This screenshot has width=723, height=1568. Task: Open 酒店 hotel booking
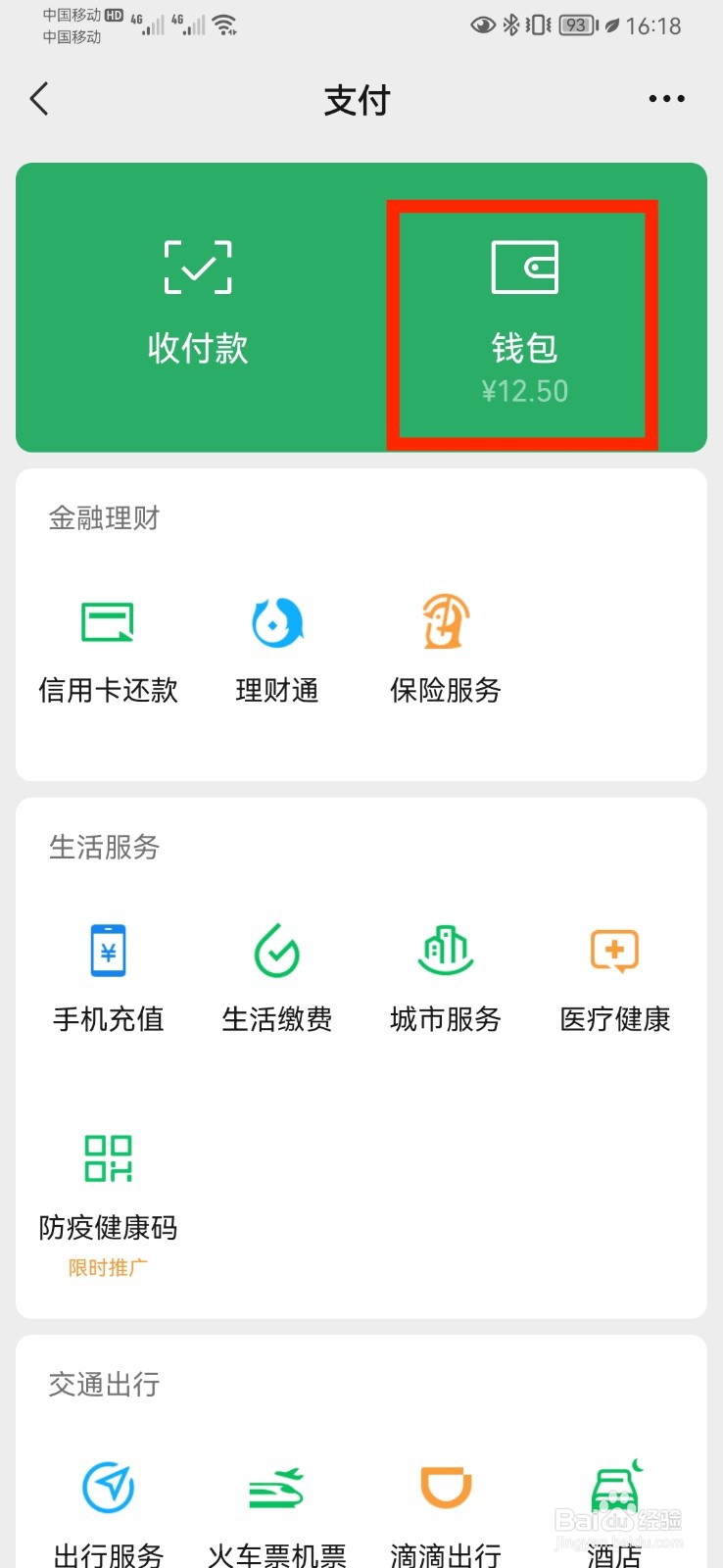[x=614, y=1509]
